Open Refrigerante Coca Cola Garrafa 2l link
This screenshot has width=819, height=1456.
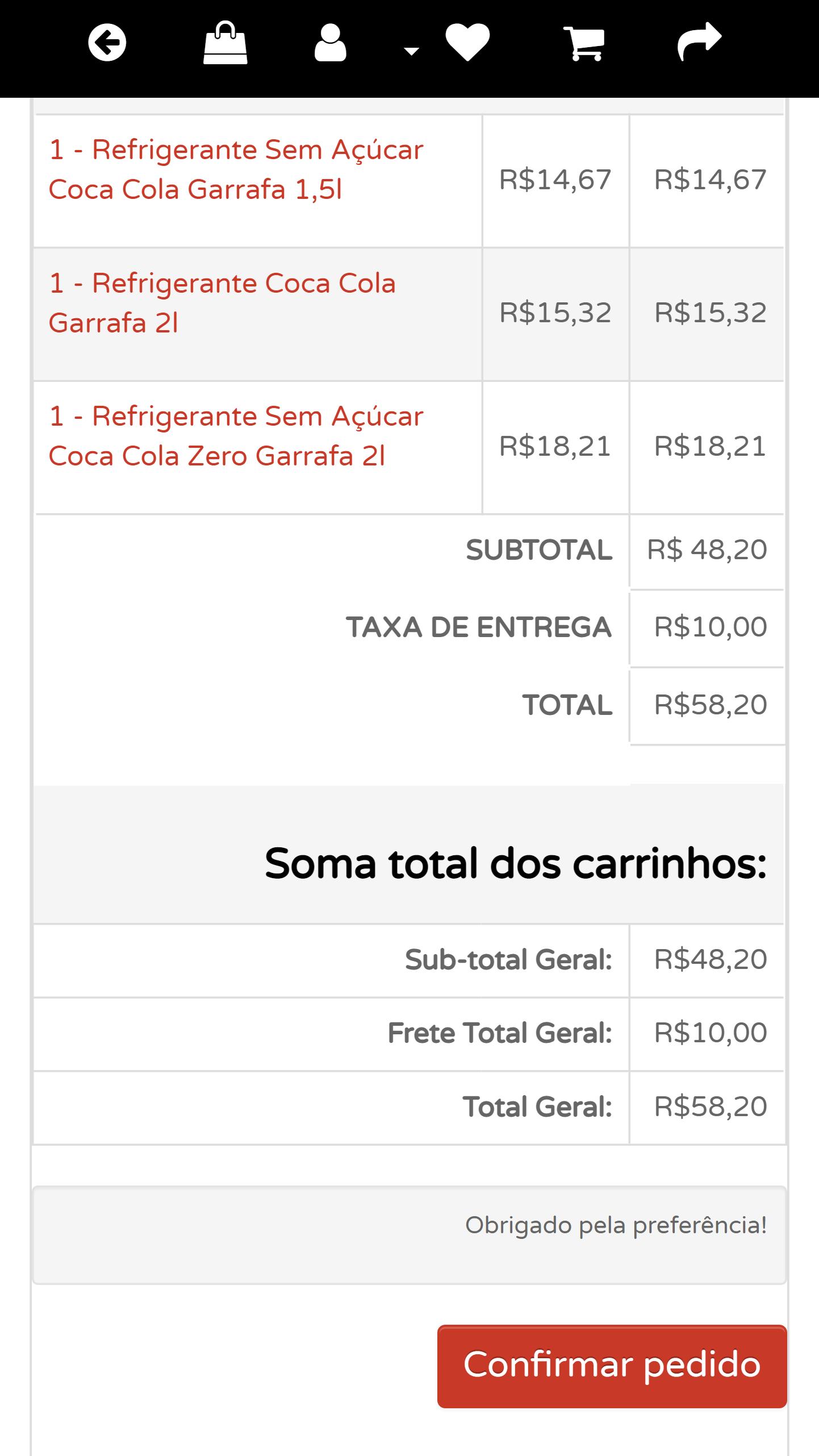(222, 303)
